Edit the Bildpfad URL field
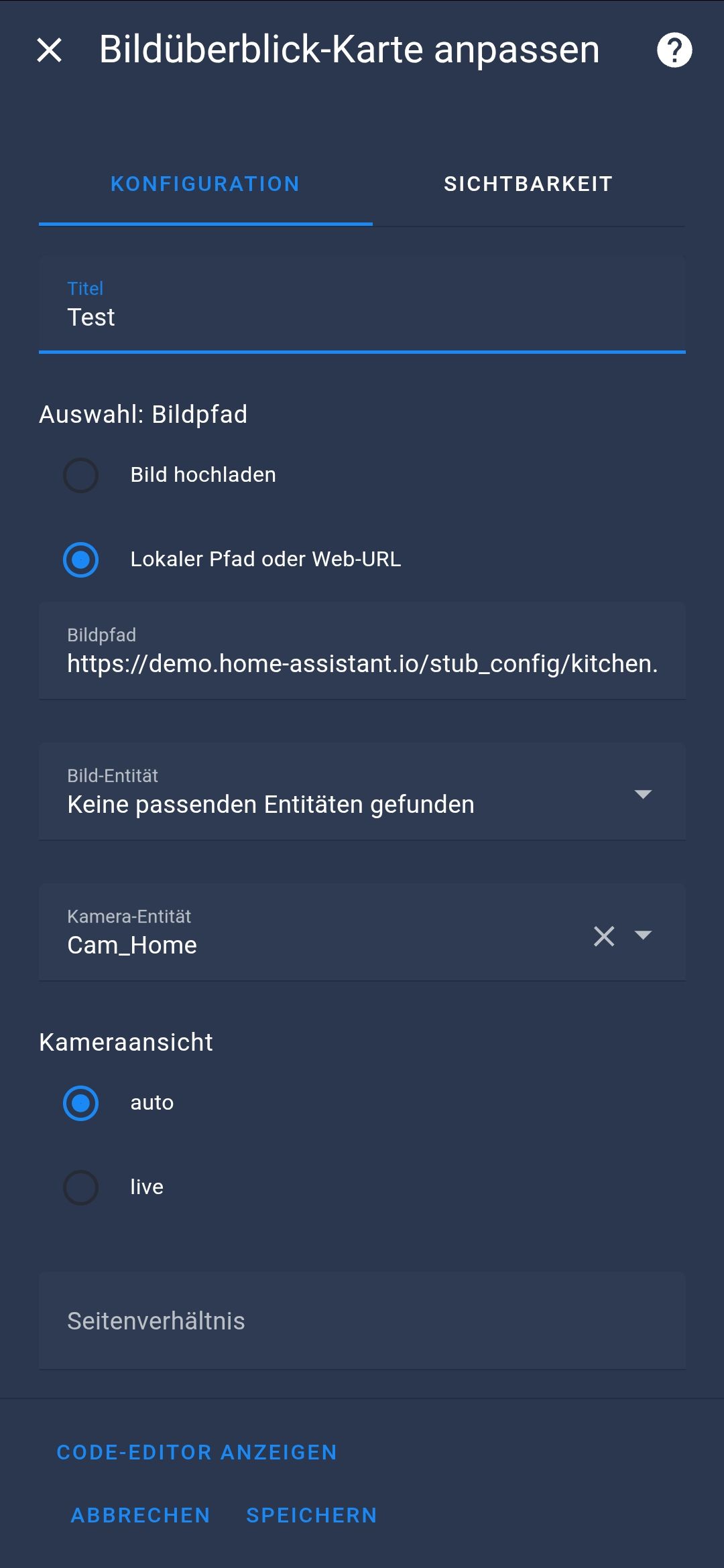The height and width of the screenshot is (1568, 724). pyautogui.click(x=362, y=663)
